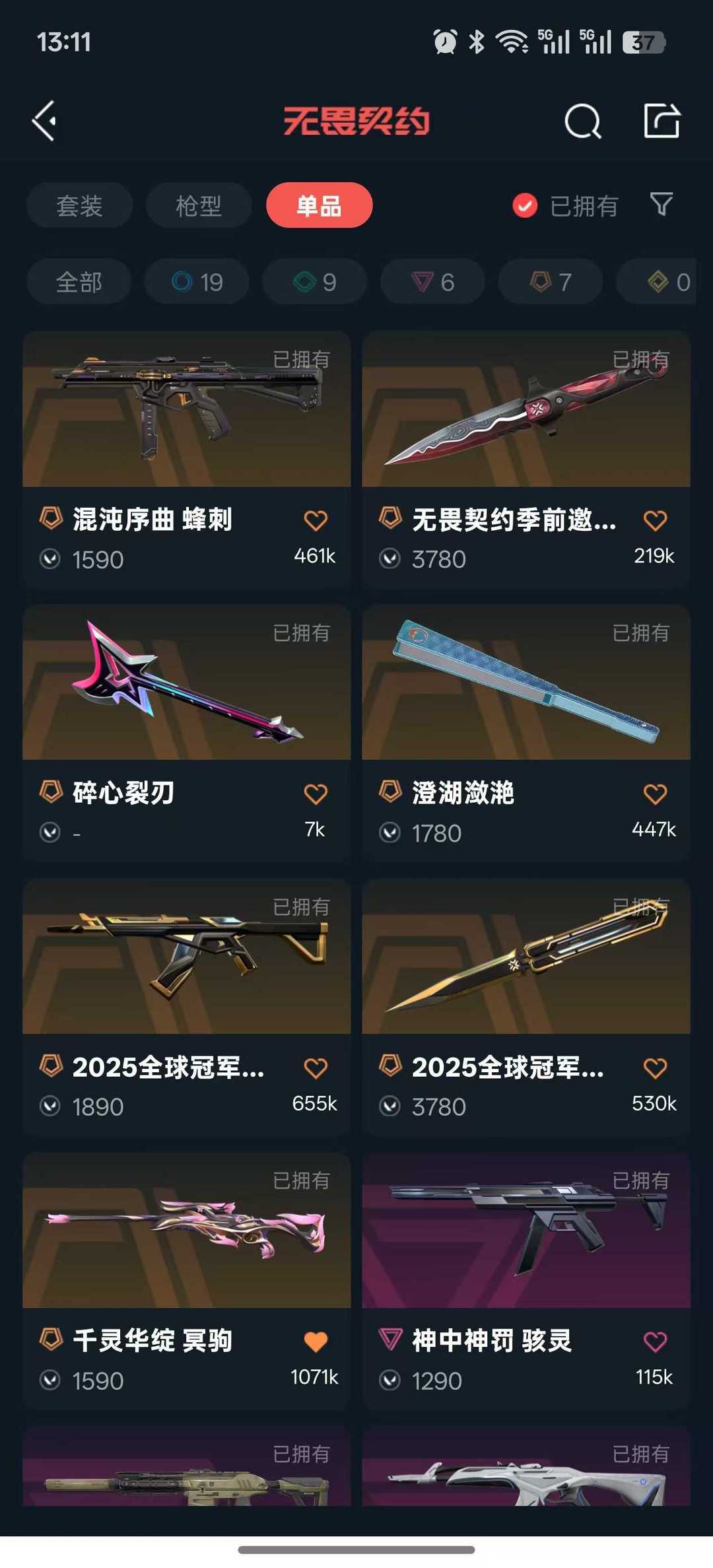Filter by the green tier chip showing 9

(x=315, y=282)
